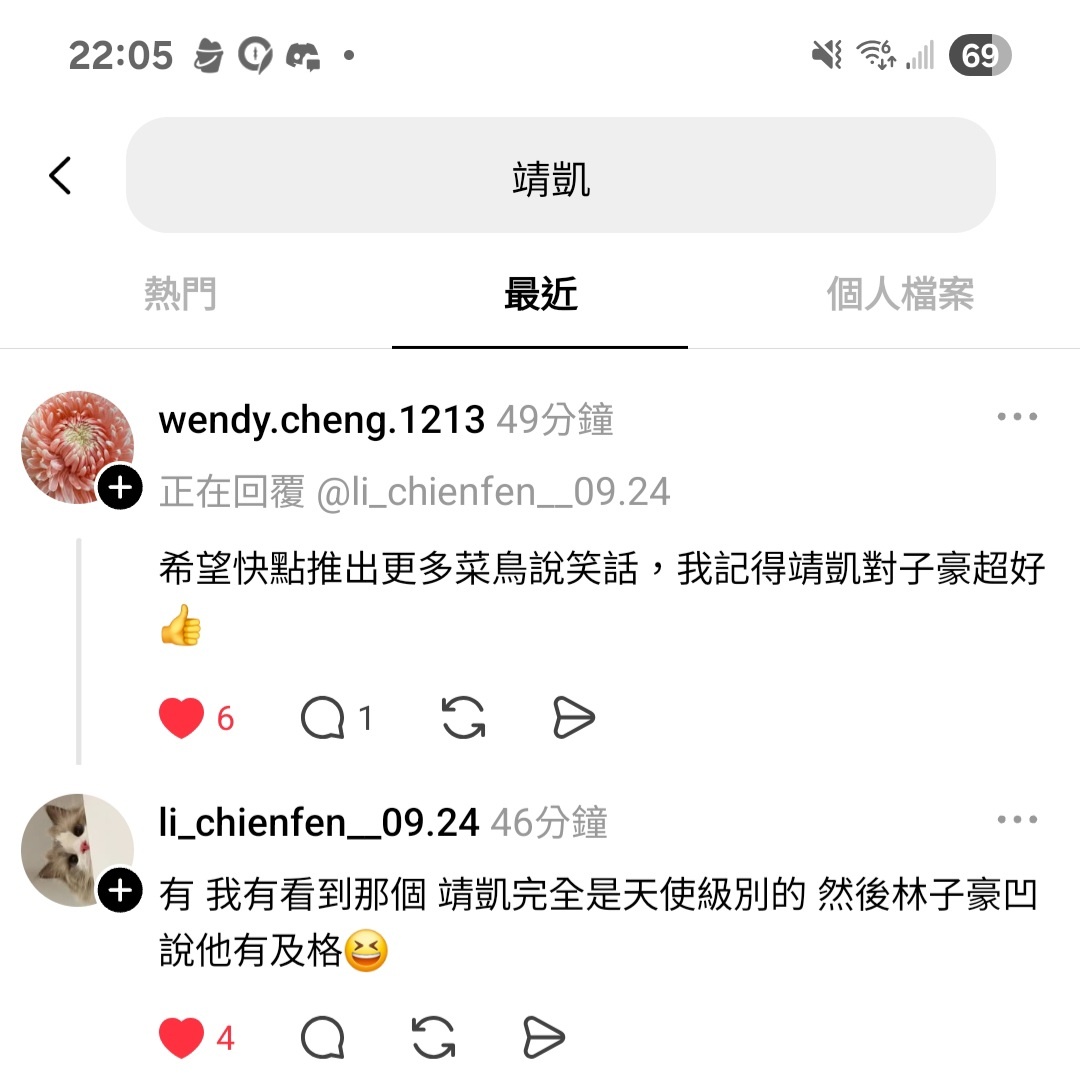The width and height of the screenshot is (1080, 1089).
Task: Send li_chienfen__09.24's post via share icon
Action: 544,1039
